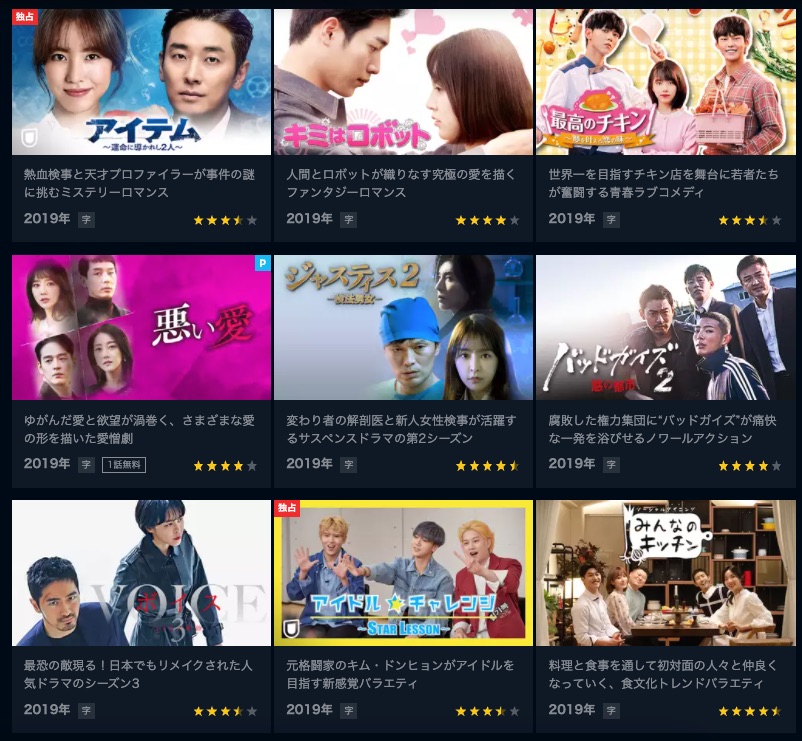Open the VOICE 3 drama card
The image size is (802, 741).
[141, 573]
